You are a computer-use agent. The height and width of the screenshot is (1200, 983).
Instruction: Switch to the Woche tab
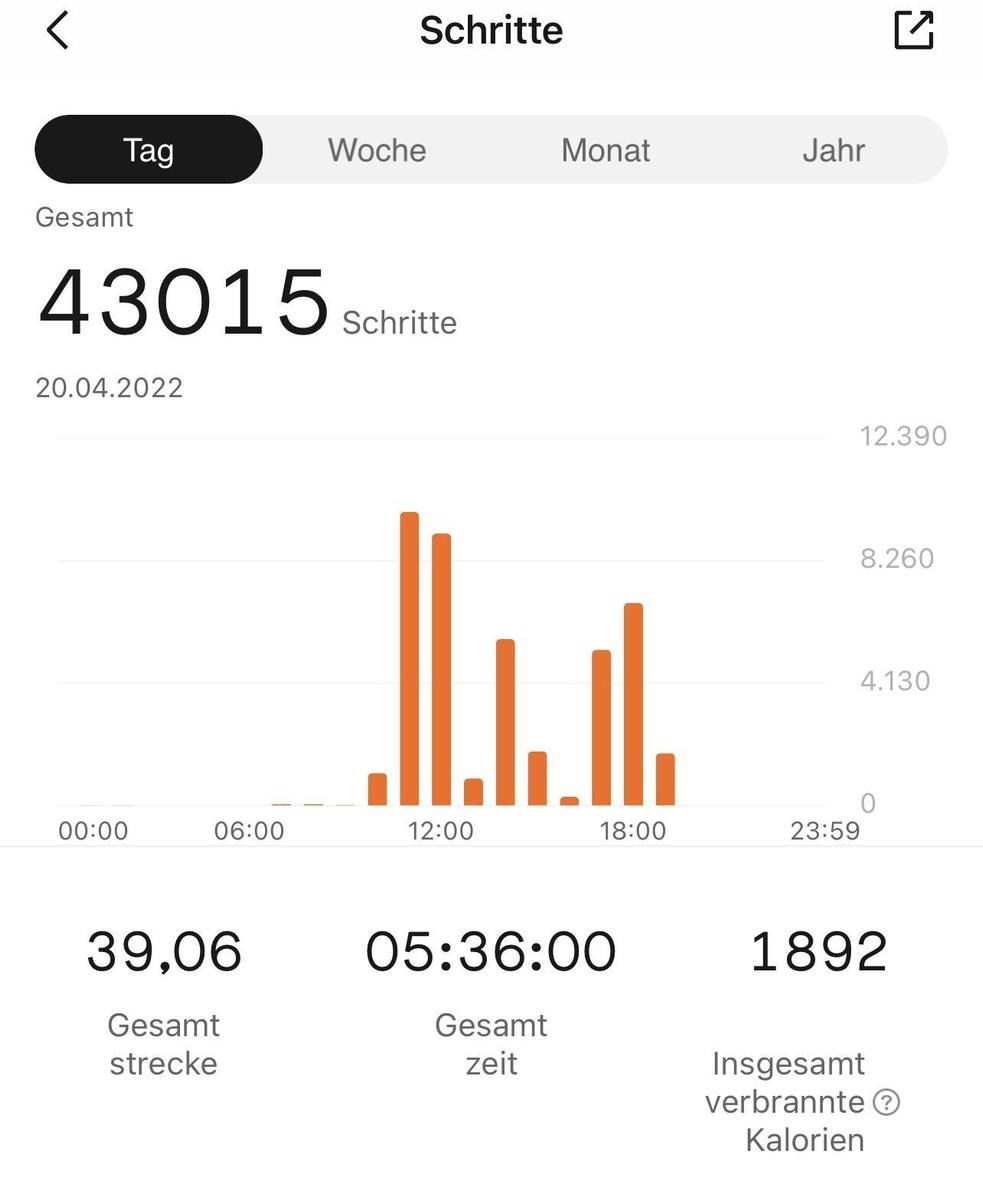click(x=377, y=150)
